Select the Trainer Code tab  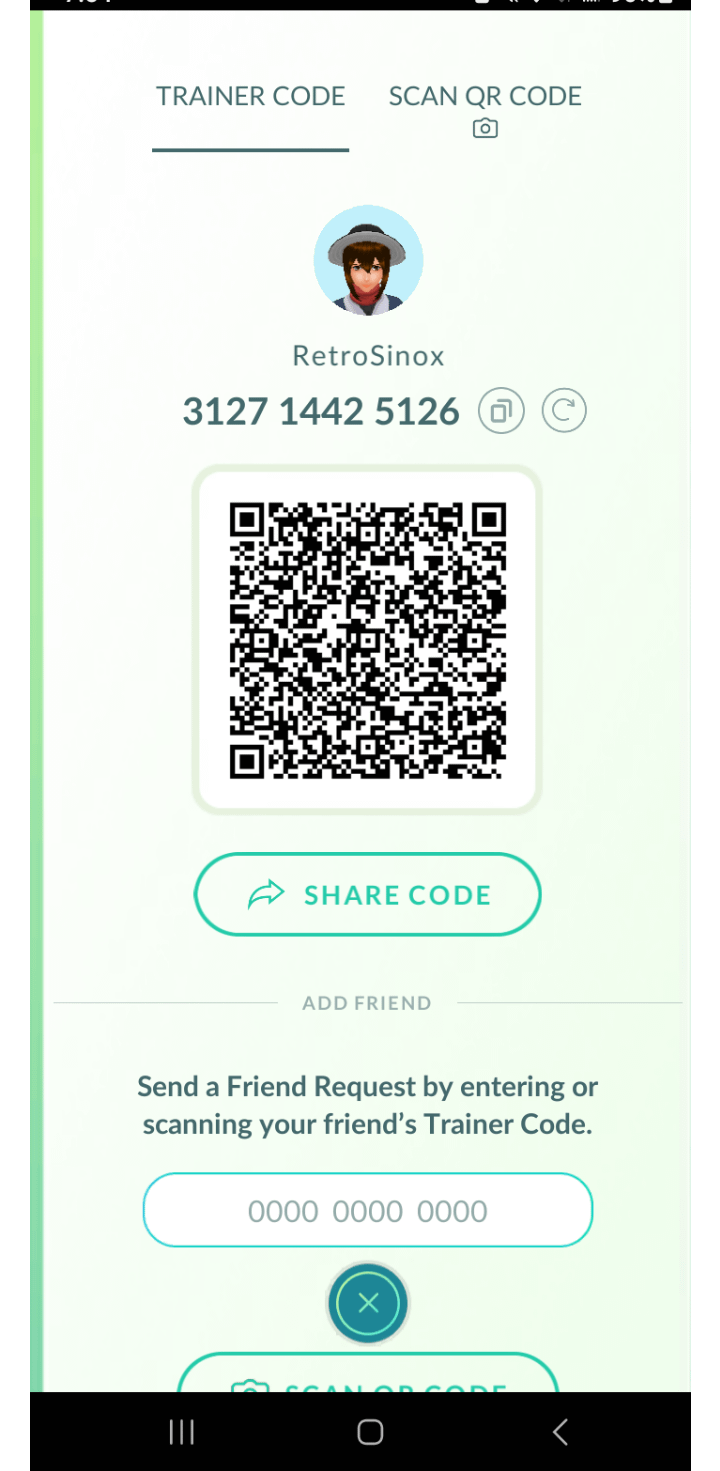(x=250, y=97)
